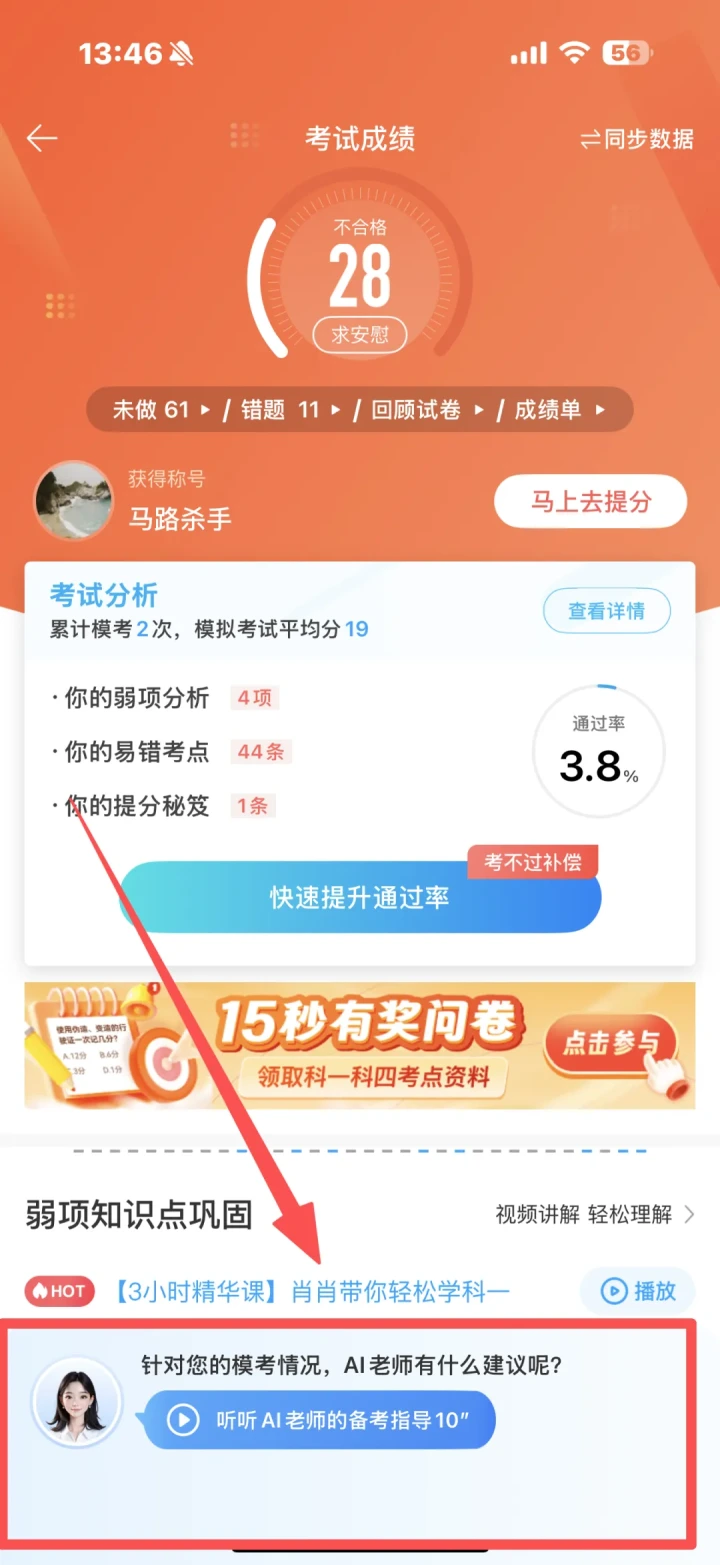Image resolution: width=720 pixels, height=1565 pixels.
Task: Go back using the top-left arrow
Action: 42,138
